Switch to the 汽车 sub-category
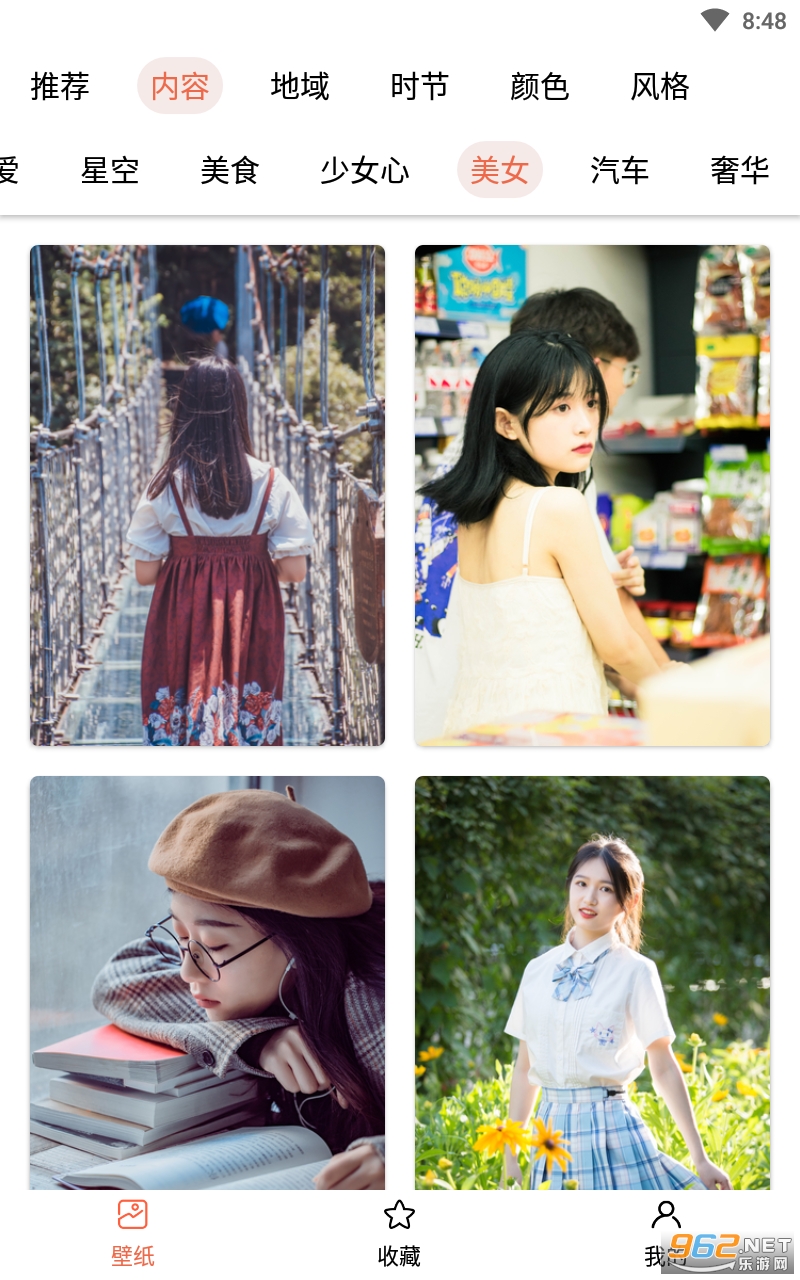 click(x=620, y=170)
